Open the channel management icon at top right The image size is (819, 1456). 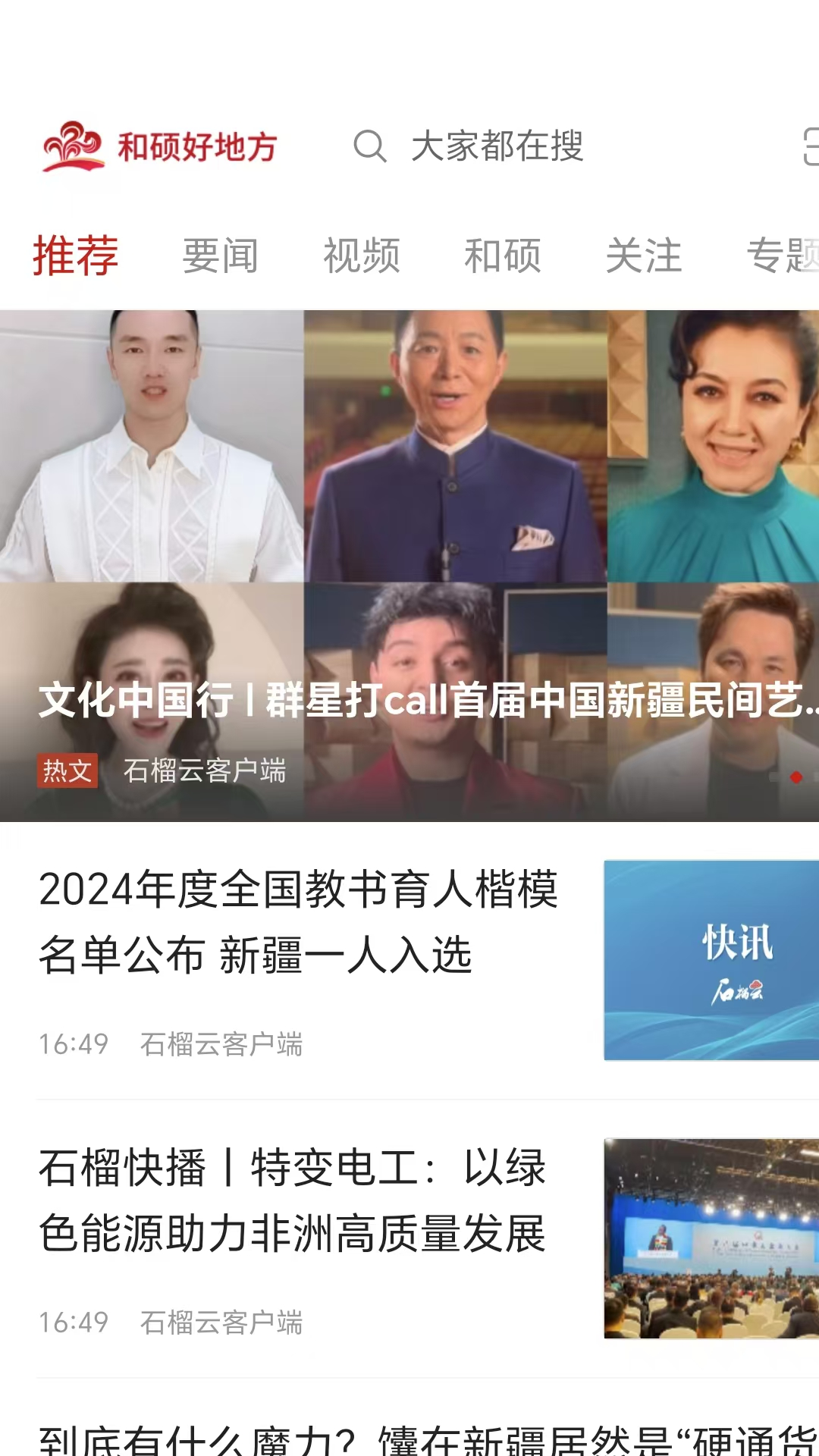(812, 148)
